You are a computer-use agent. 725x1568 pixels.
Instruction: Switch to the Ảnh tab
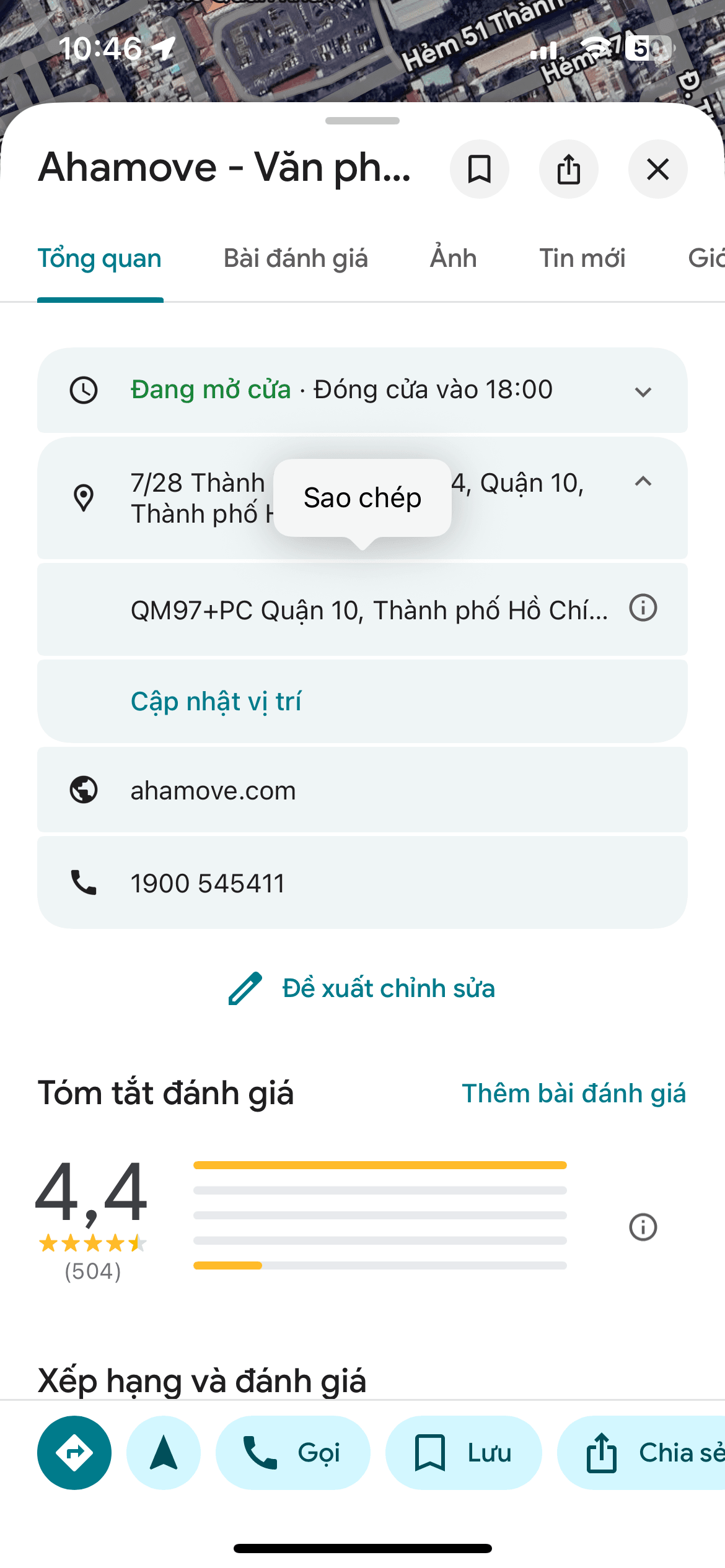pyautogui.click(x=453, y=258)
